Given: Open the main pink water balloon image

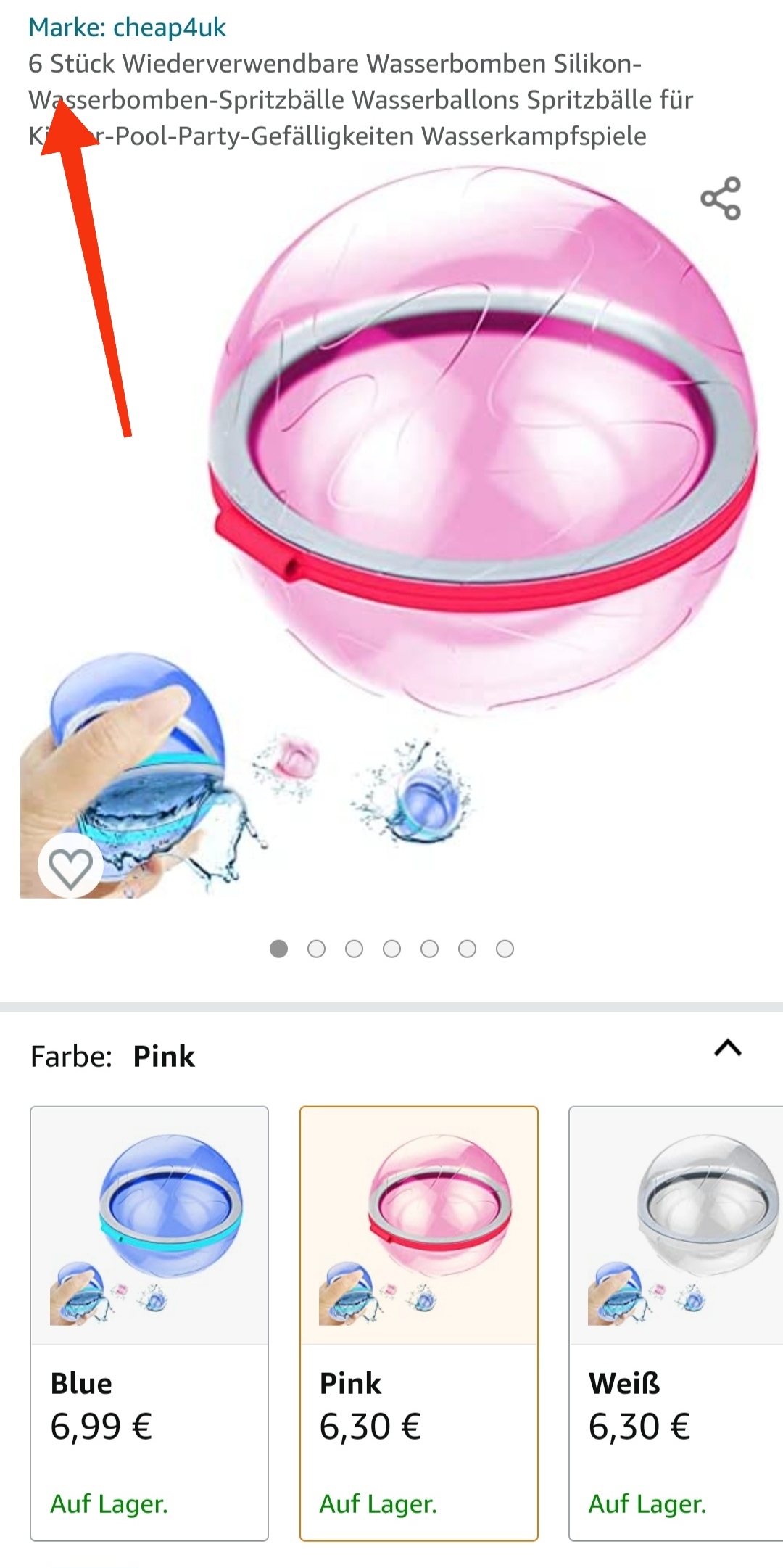Looking at the screenshot, I should click(x=391, y=532).
